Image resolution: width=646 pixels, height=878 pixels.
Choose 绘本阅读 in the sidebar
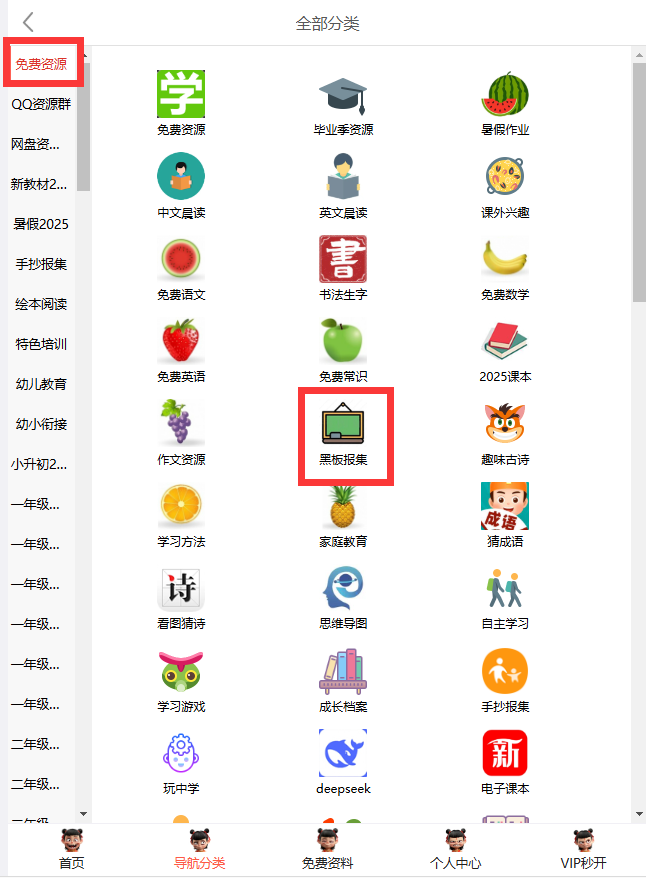pos(41,304)
